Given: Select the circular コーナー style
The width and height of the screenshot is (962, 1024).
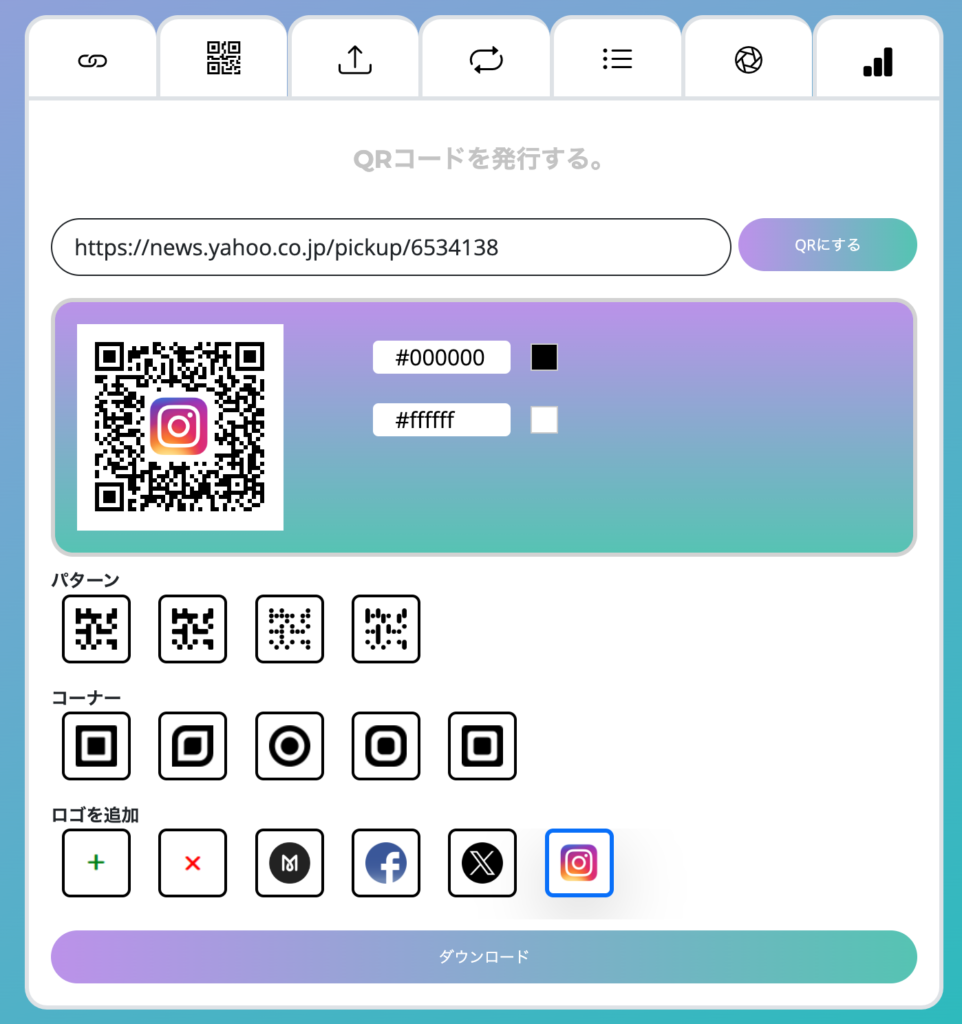Looking at the screenshot, I should tap(289, 746).
